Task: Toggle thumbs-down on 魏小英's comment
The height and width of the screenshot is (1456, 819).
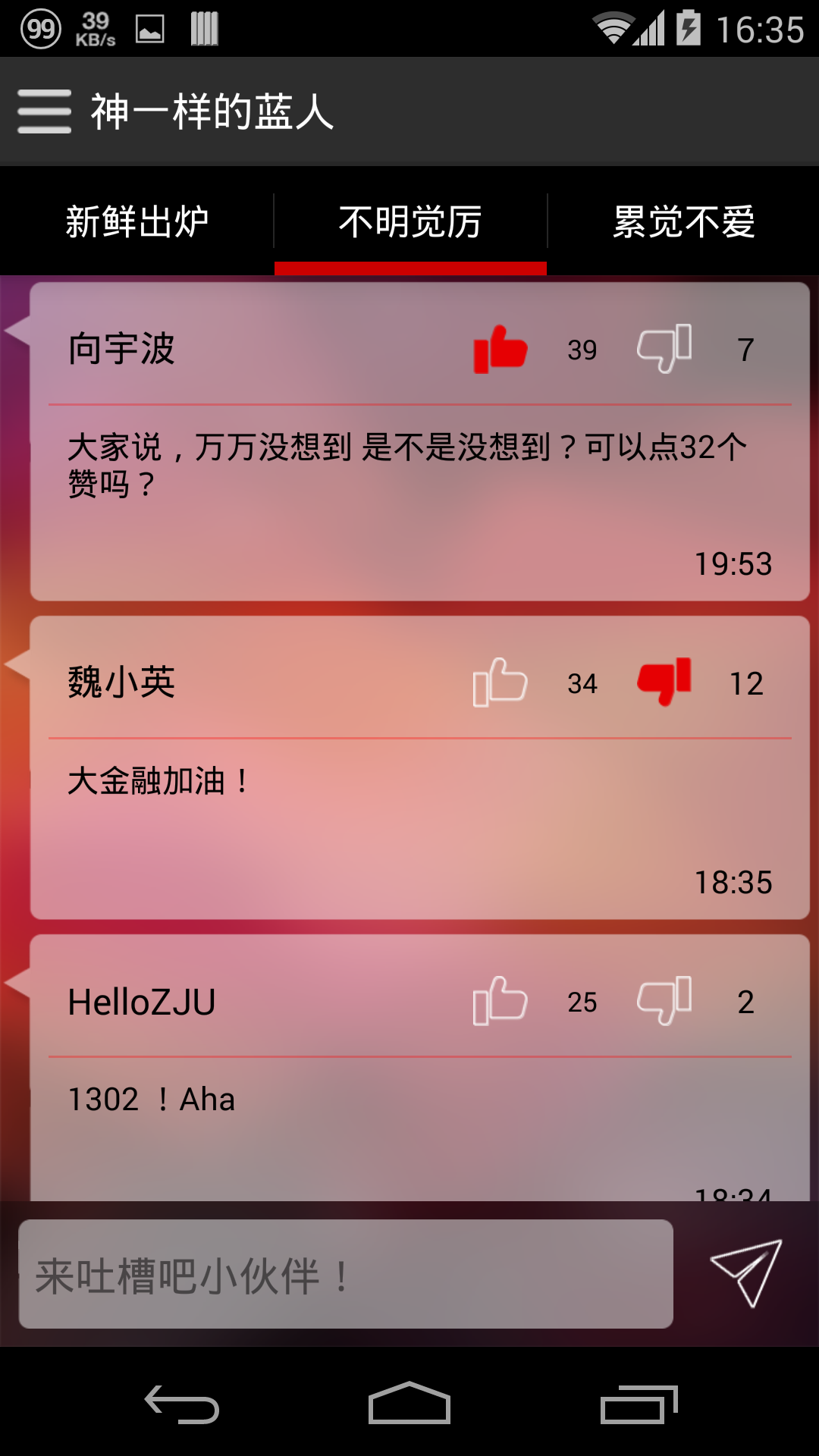Action: click(x=664, y=682)
